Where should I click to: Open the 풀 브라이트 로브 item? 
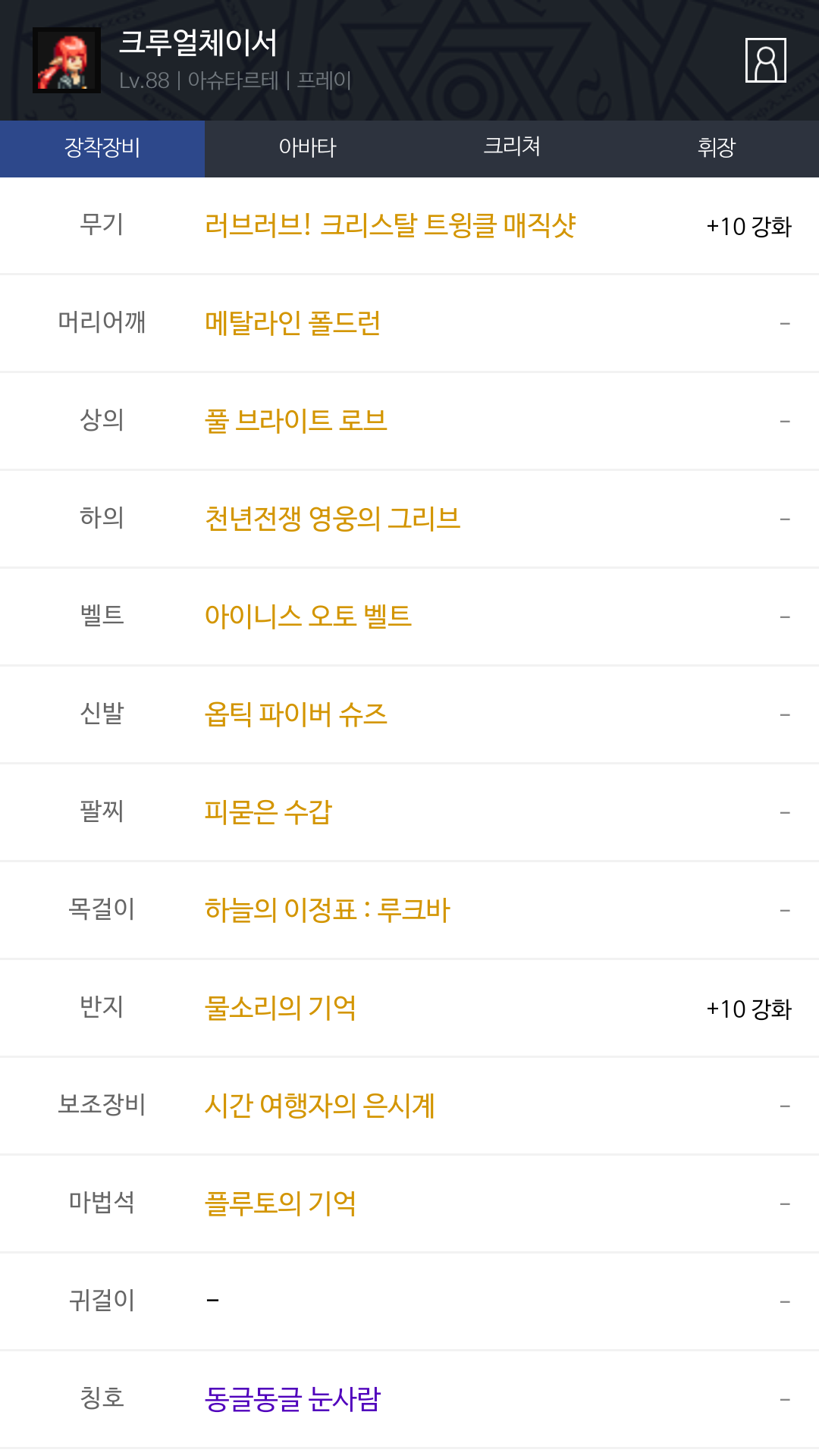coord(296,421)
